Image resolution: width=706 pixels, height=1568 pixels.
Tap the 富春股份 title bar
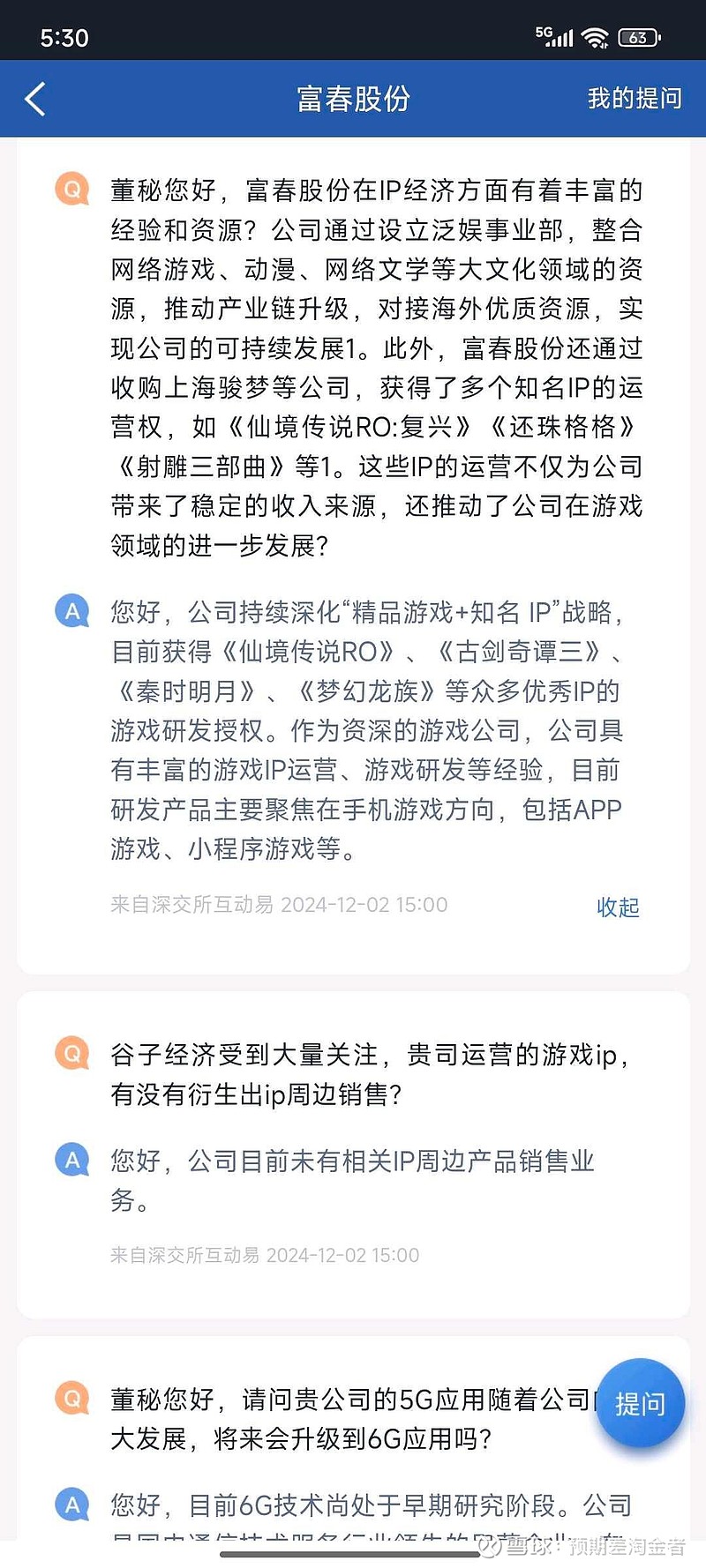[352, 99]
